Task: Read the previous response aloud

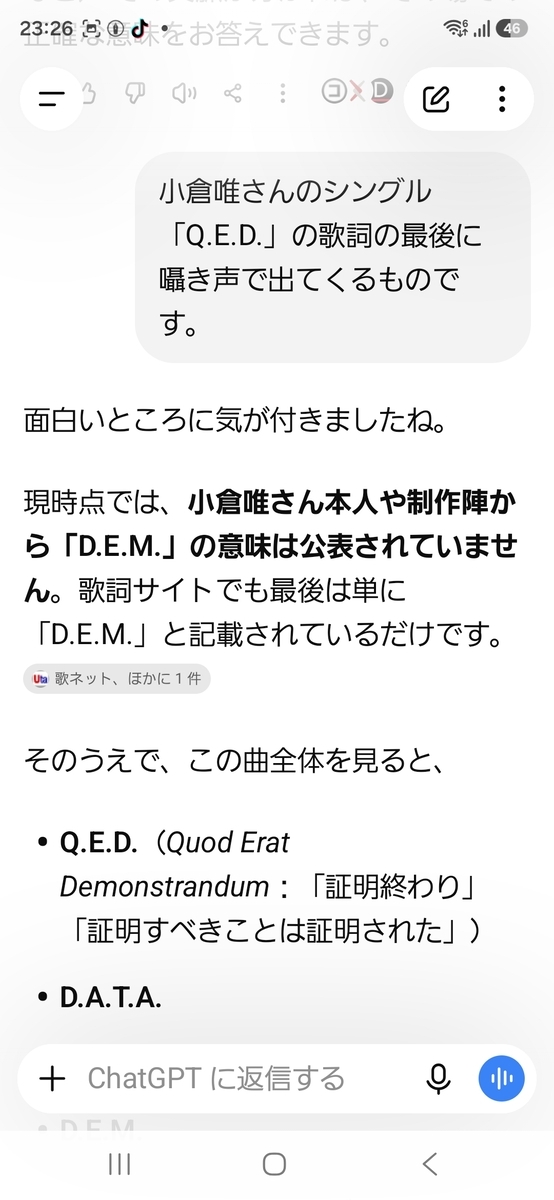Action: click(x=183, y=94)
